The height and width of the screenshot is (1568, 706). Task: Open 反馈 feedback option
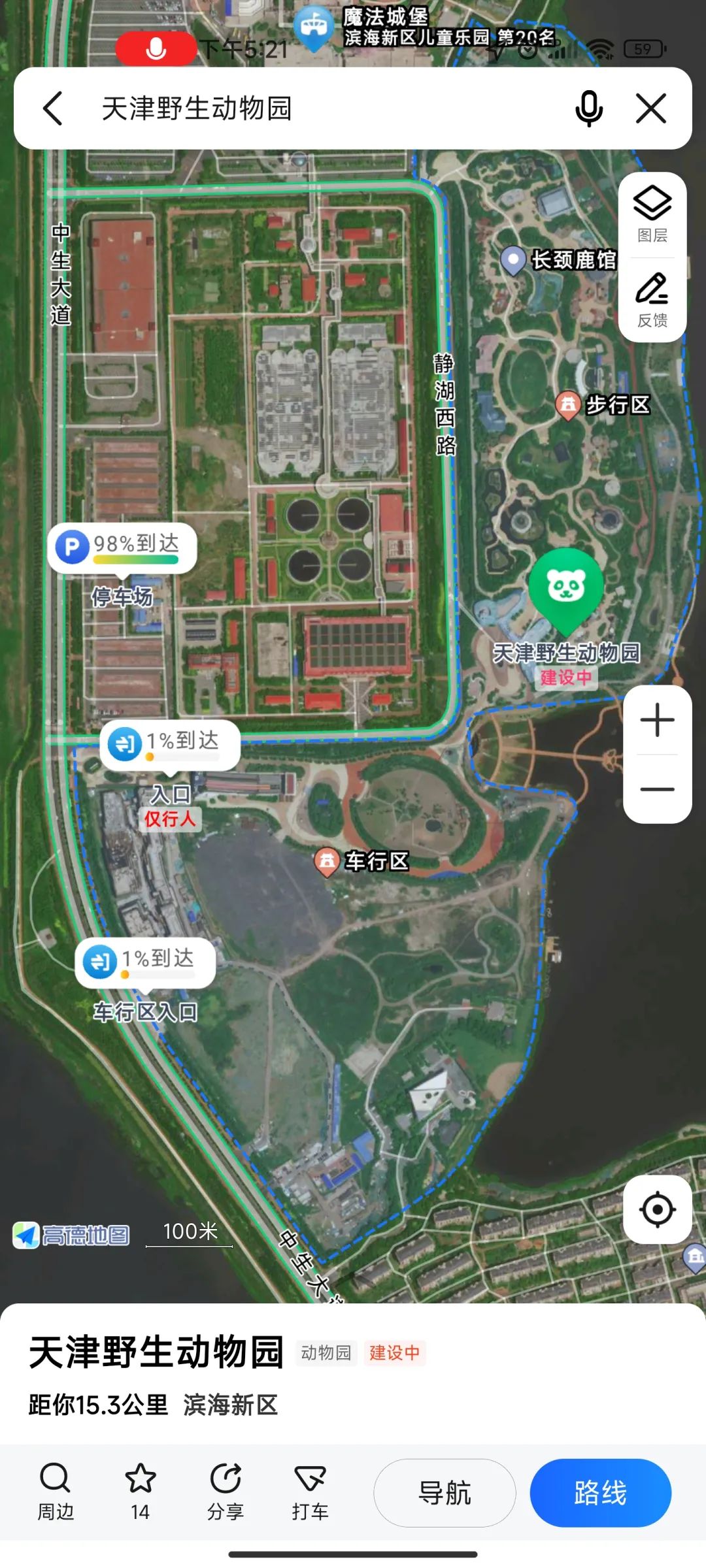click(652, 300)
